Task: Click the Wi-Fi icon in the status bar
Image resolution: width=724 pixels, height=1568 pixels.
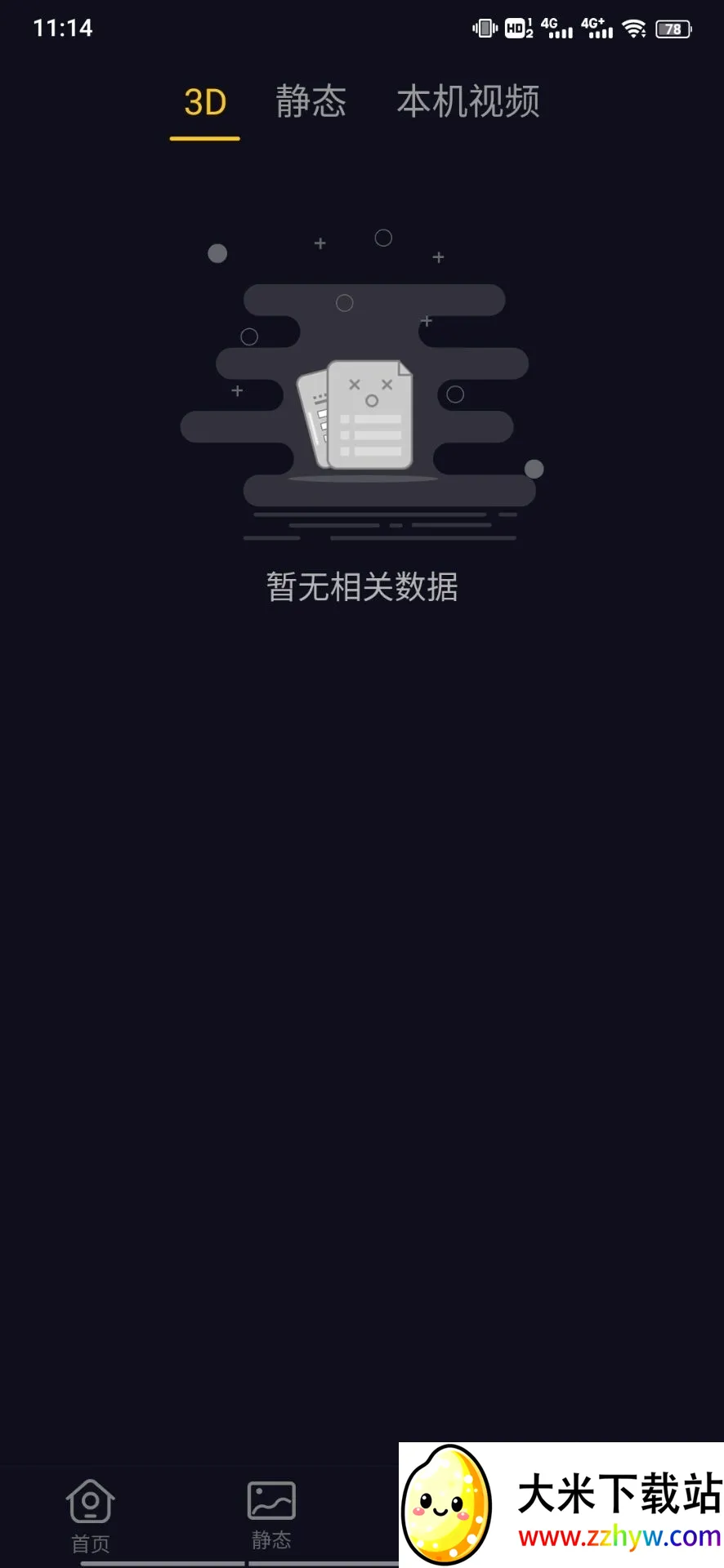Action: (636, 28)
